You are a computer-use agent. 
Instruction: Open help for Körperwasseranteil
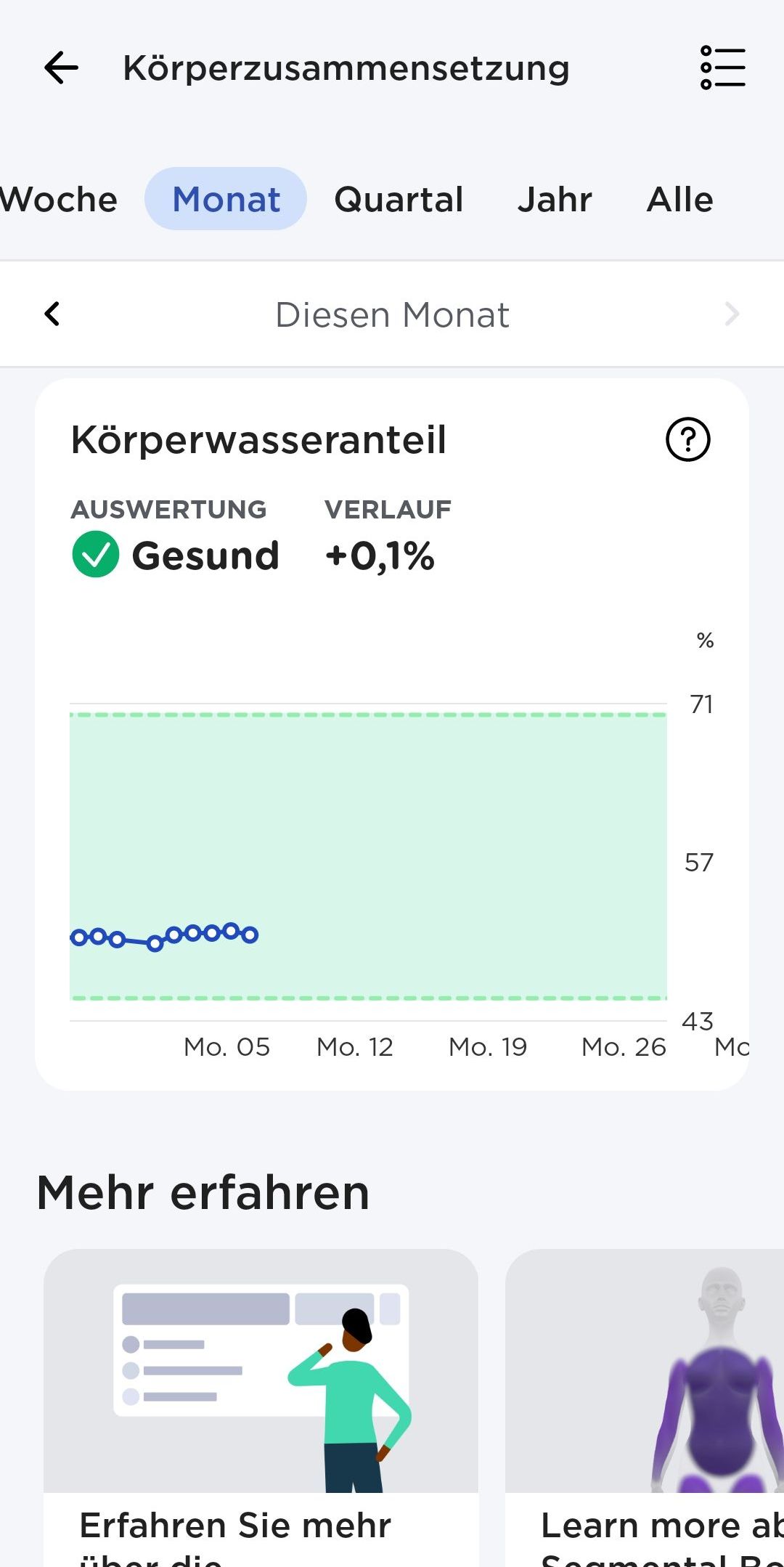[687, 439]
